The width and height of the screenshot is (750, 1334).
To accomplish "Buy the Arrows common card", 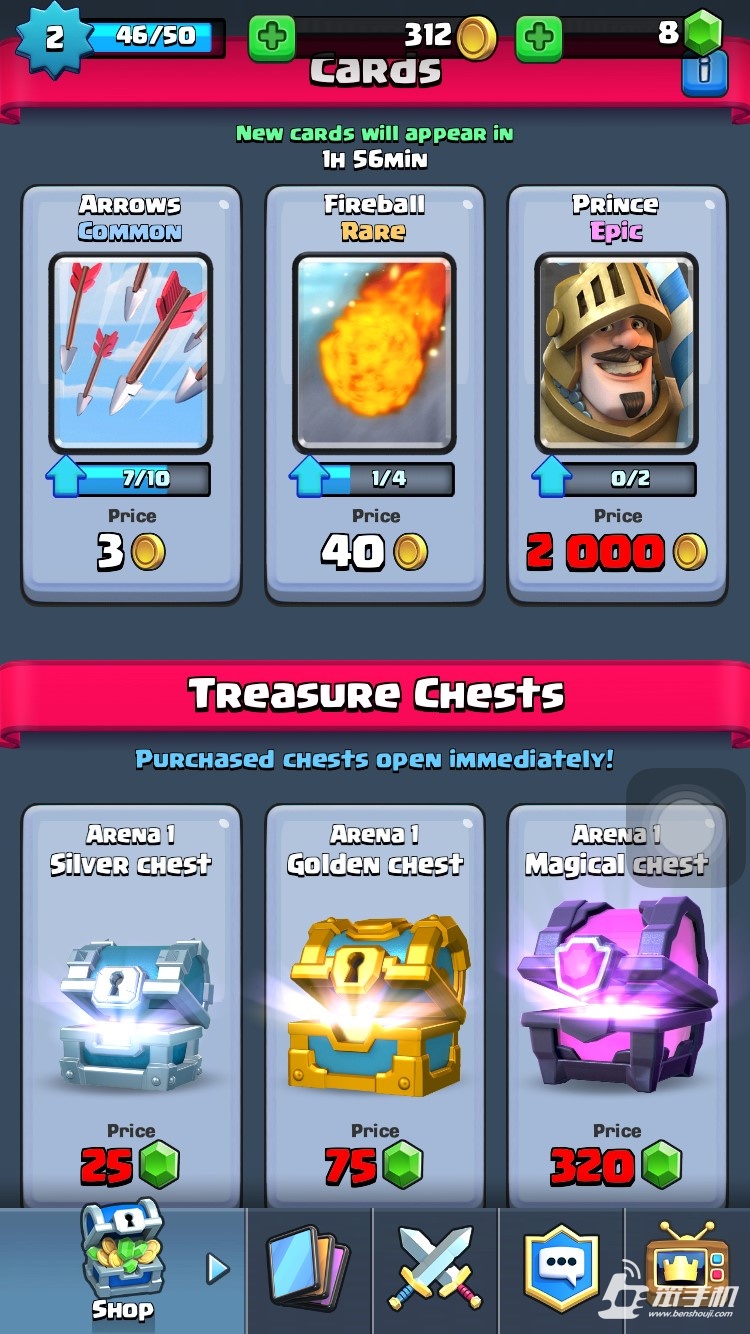I will (131, 394).
